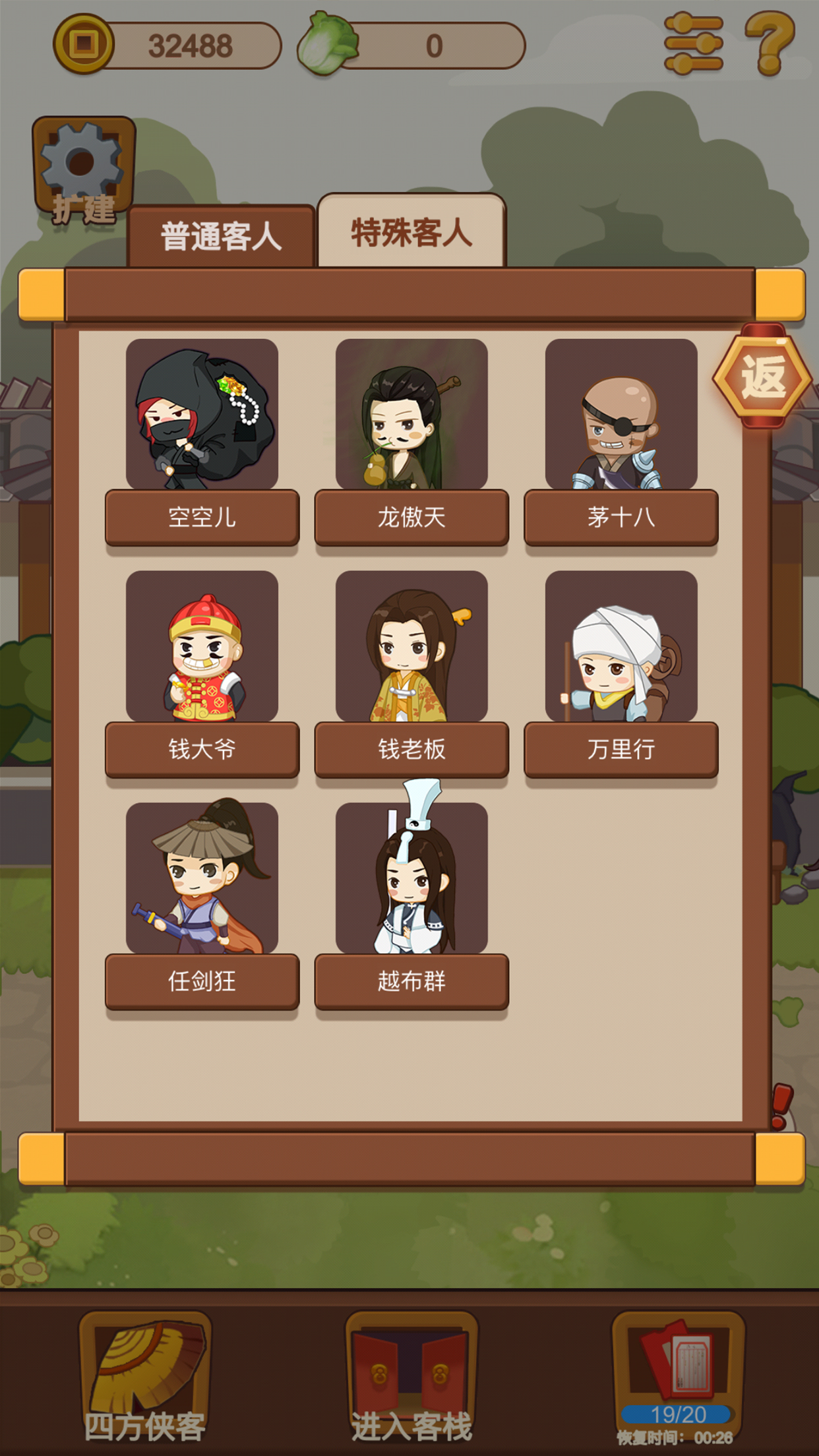Close the panel with the 返 button
Image resolution: width=819 pixels, height=1456 pixels.
click(762, 377)
